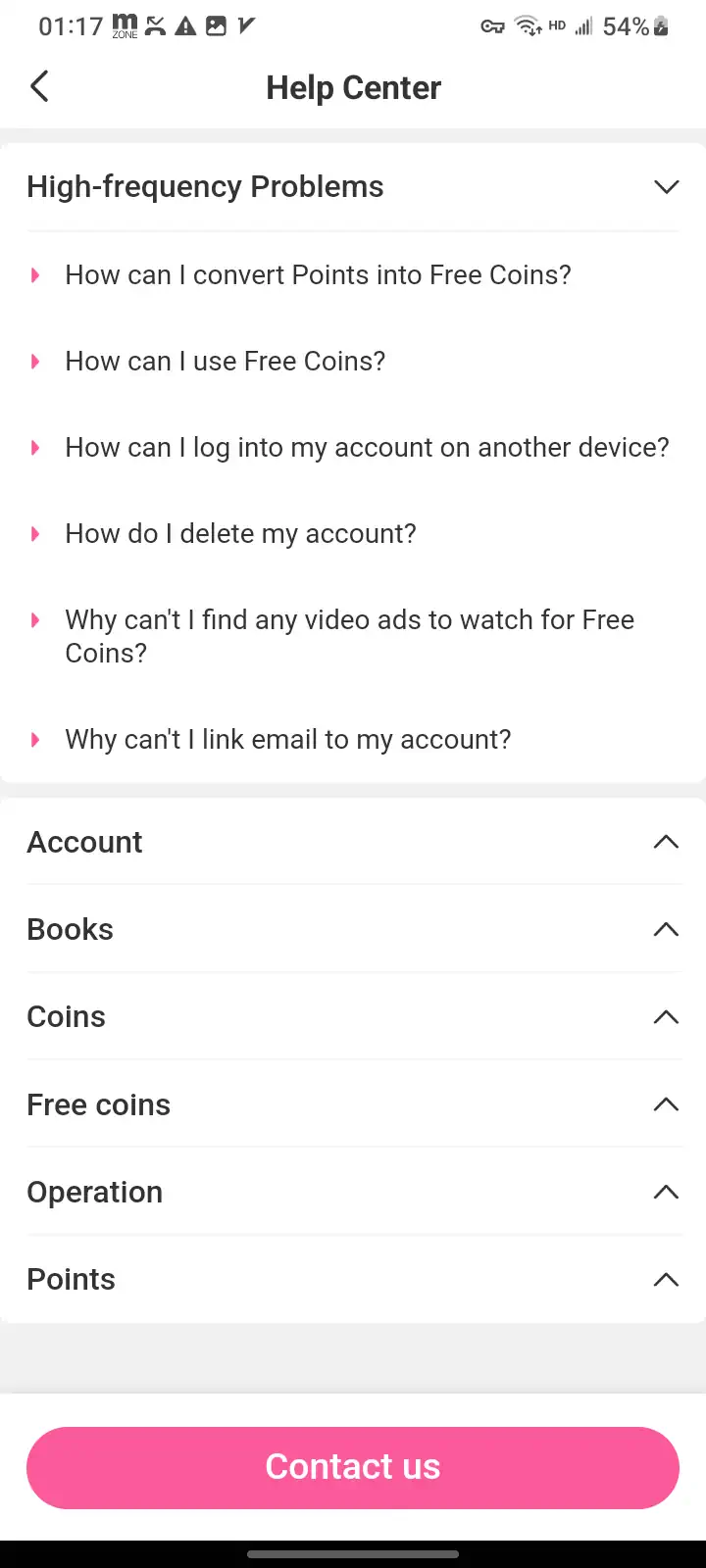Image resolution: width=706 pixels, height=1568 pixels.
Task: Open the question about finding video ads
Action: point(349,636)
